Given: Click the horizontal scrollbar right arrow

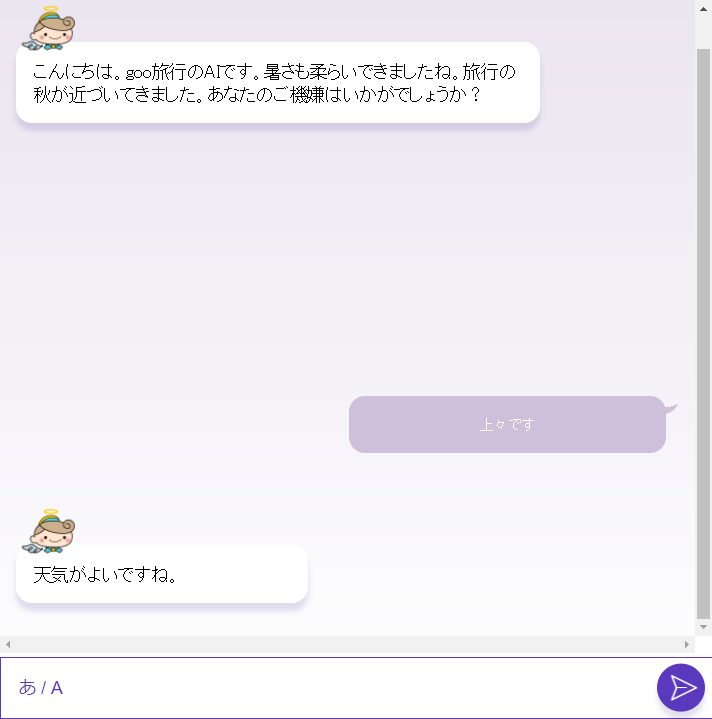Looking at the screenshot, I should tap(687, 644).
